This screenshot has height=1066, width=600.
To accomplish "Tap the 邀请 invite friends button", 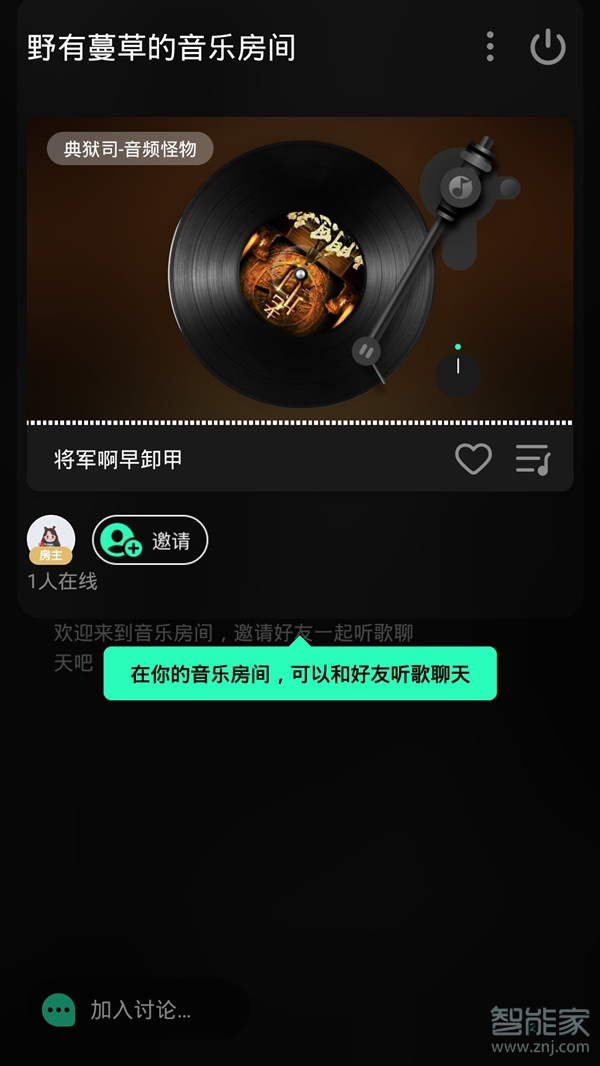I will point(150,541).
